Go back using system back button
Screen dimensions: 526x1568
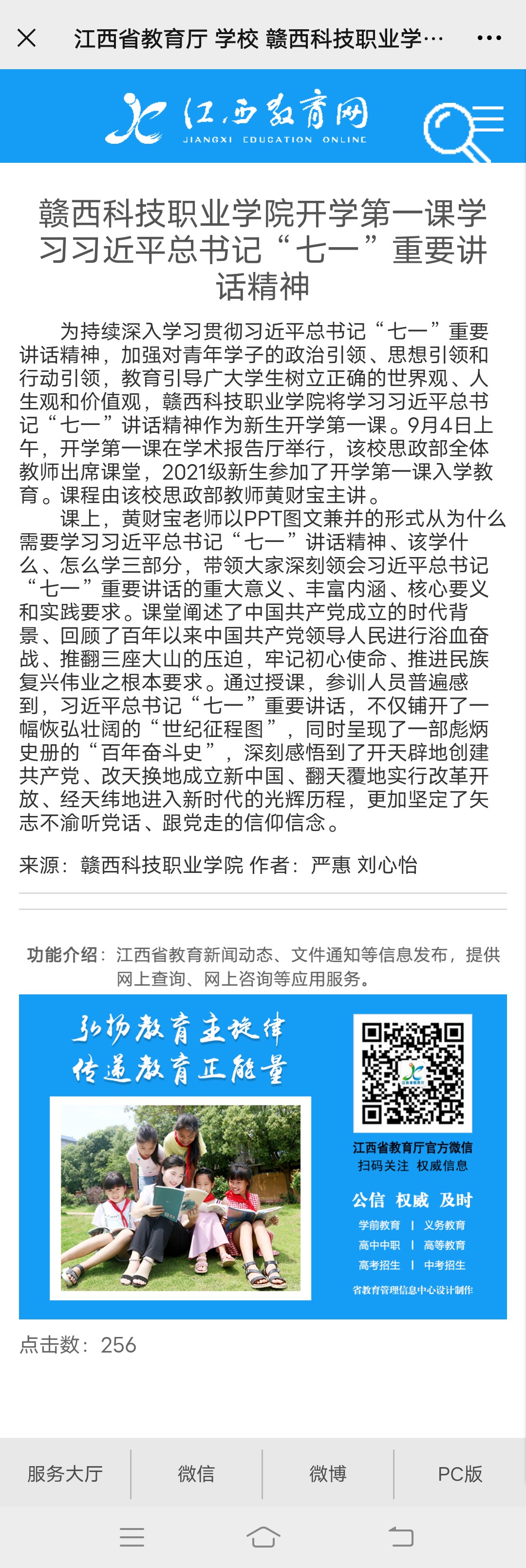click(401, 1537)
